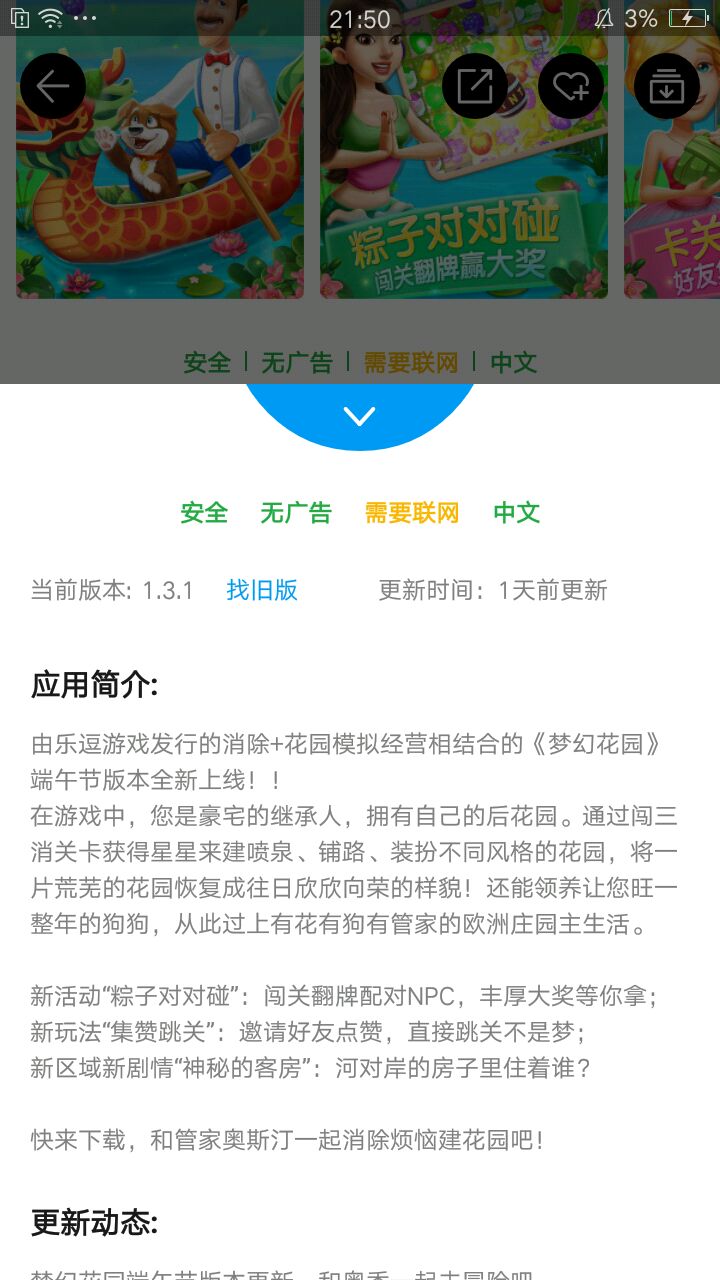Open the download manager icon

(x=666, y=87)
